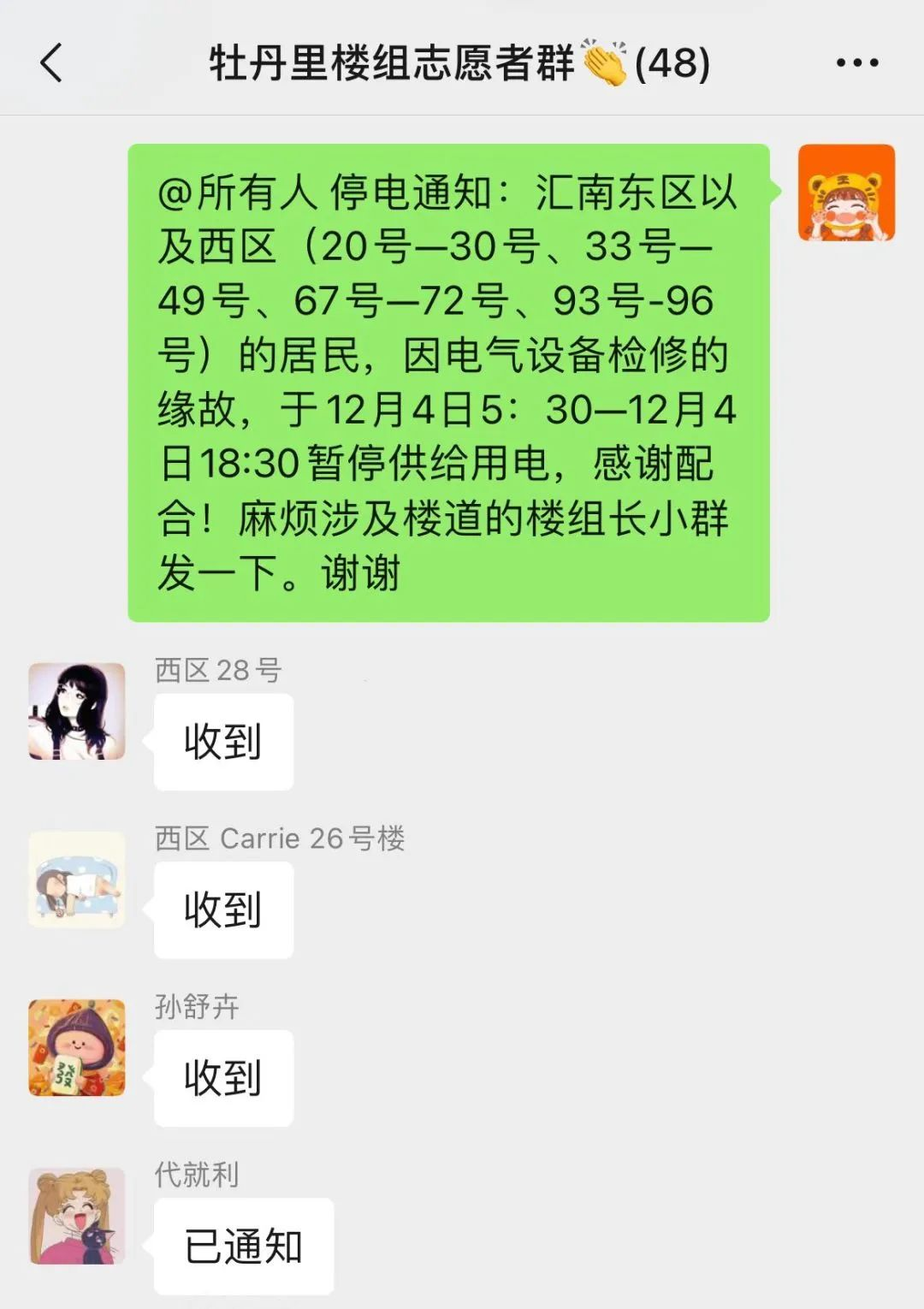The height and width of the screenshot is (1309, 924).
Task: Open the group chat overflow menu
Action: coord(856,63)
